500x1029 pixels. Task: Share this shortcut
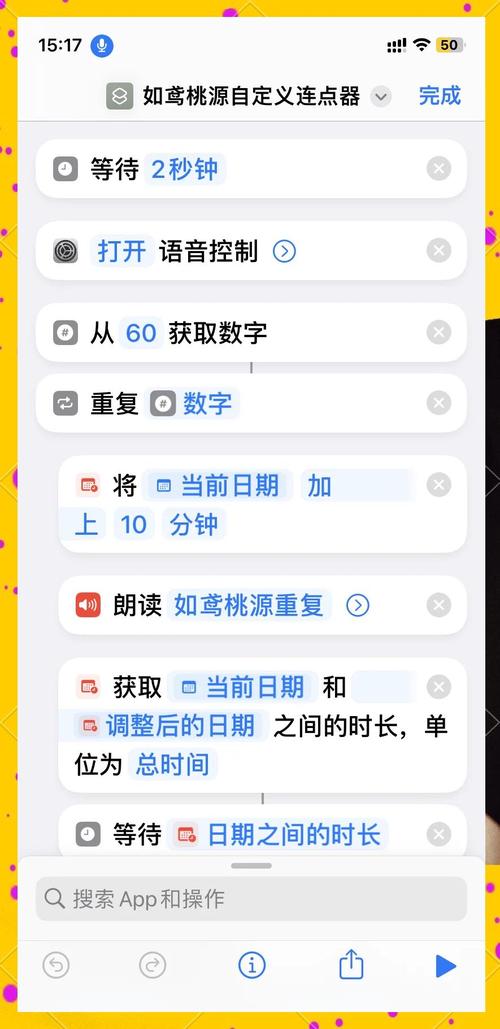(x=351, y=965)
